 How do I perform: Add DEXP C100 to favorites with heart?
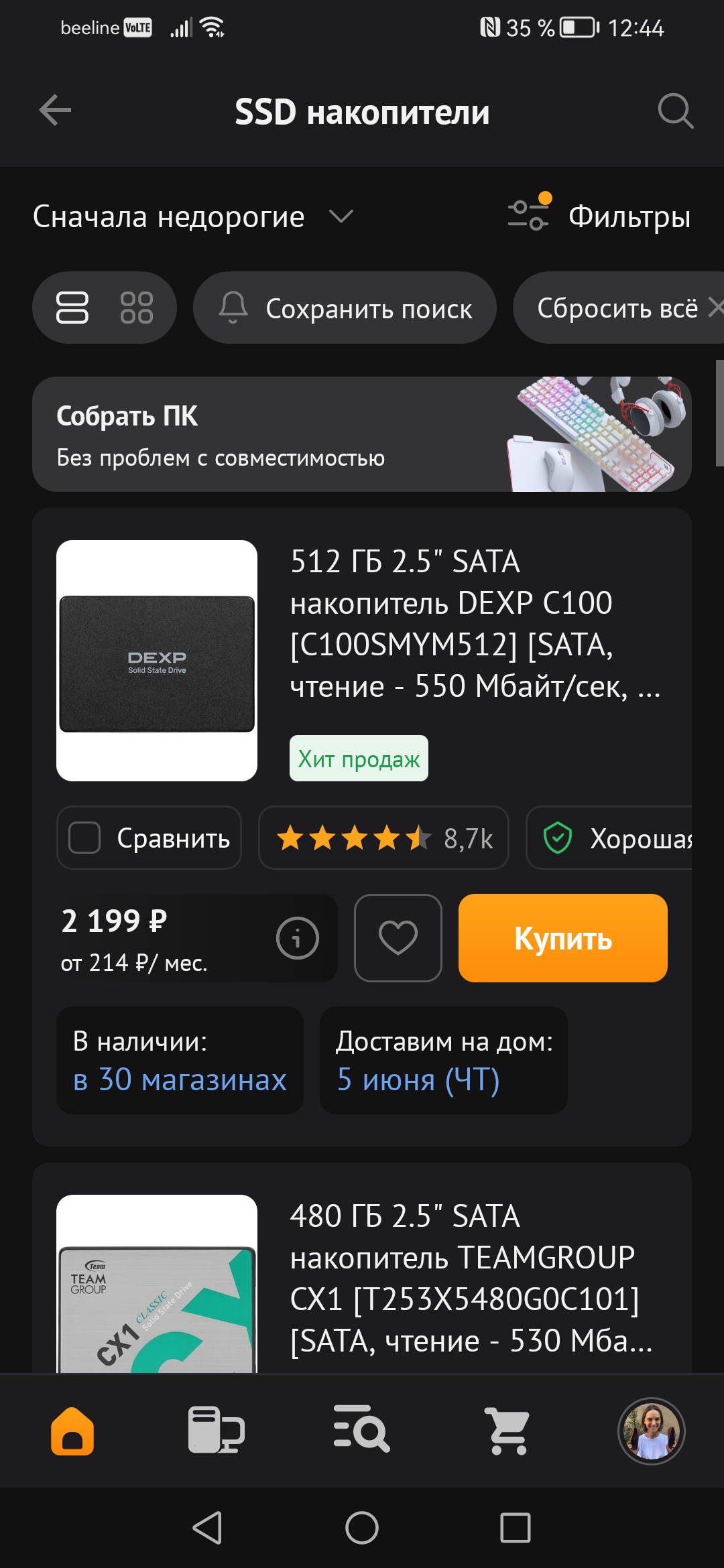click(x=398, y=938)
